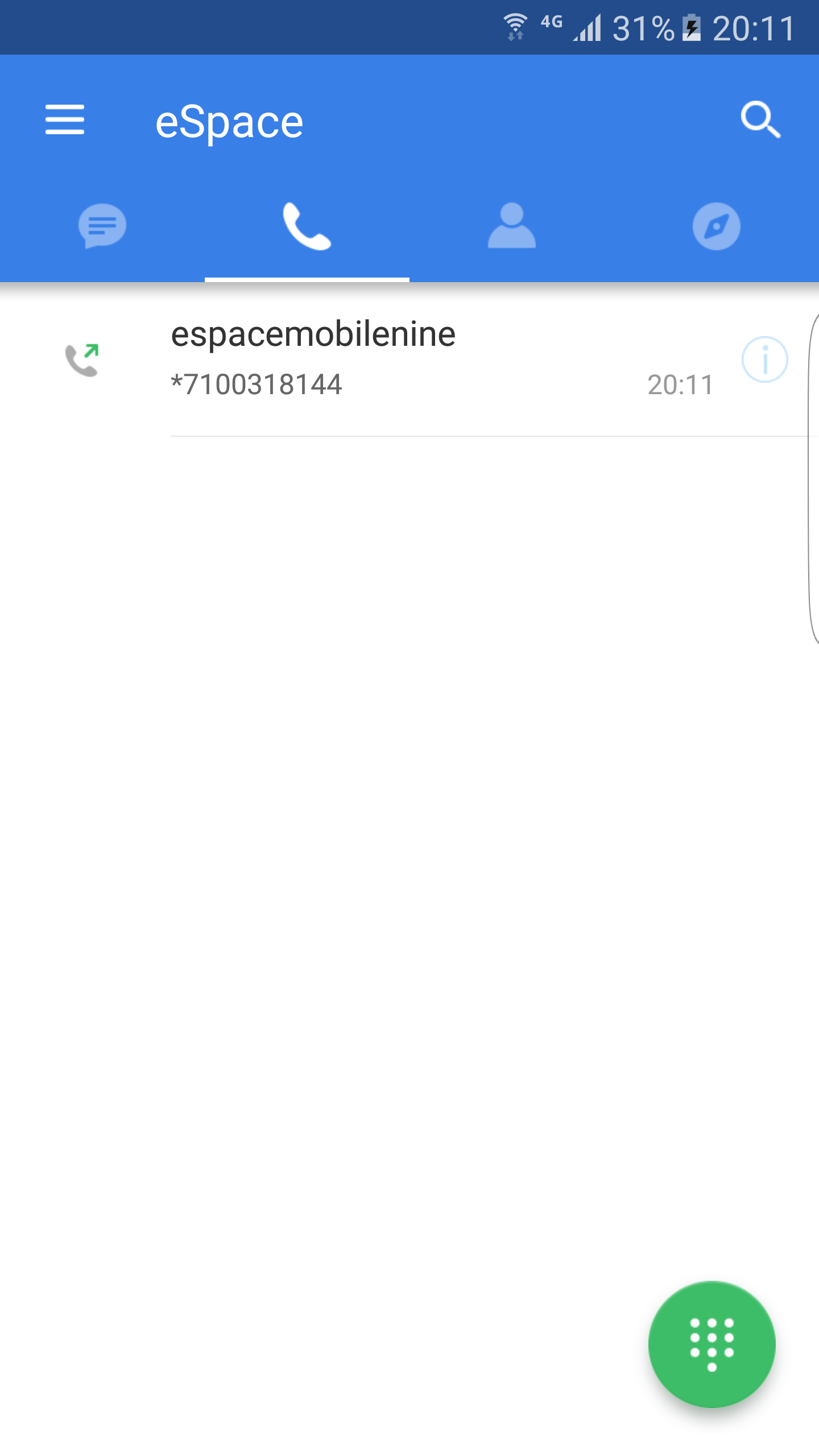Open the contacts tab
Viewport: 819px width, 1456px height.
tap(512, 225)
